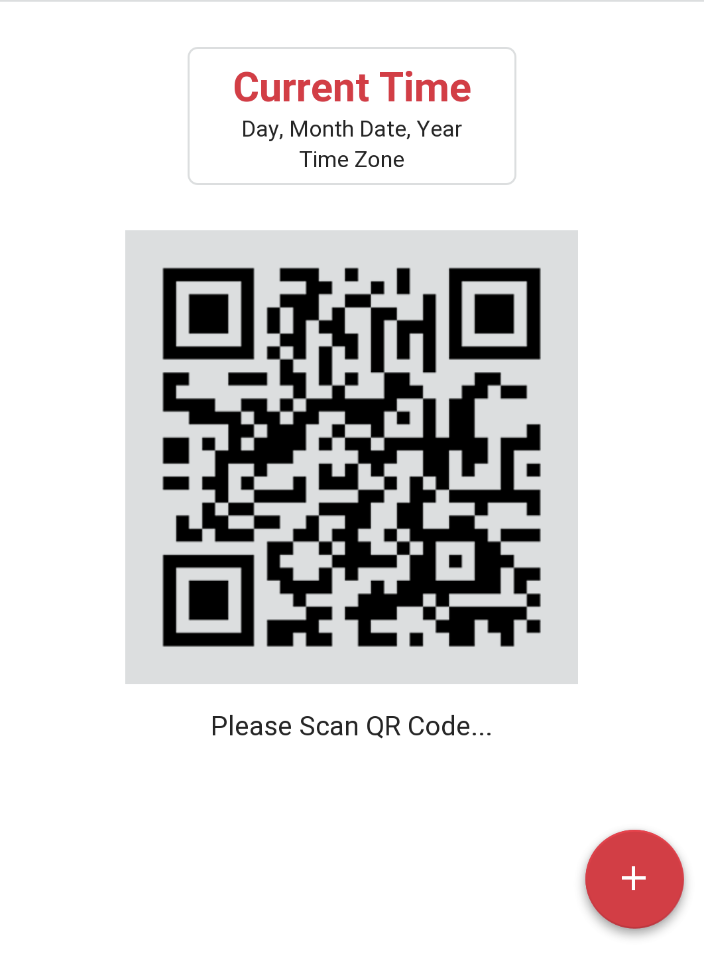Tap the red plus floating button
Screen dimensions: 704x956
coord(634,878)
